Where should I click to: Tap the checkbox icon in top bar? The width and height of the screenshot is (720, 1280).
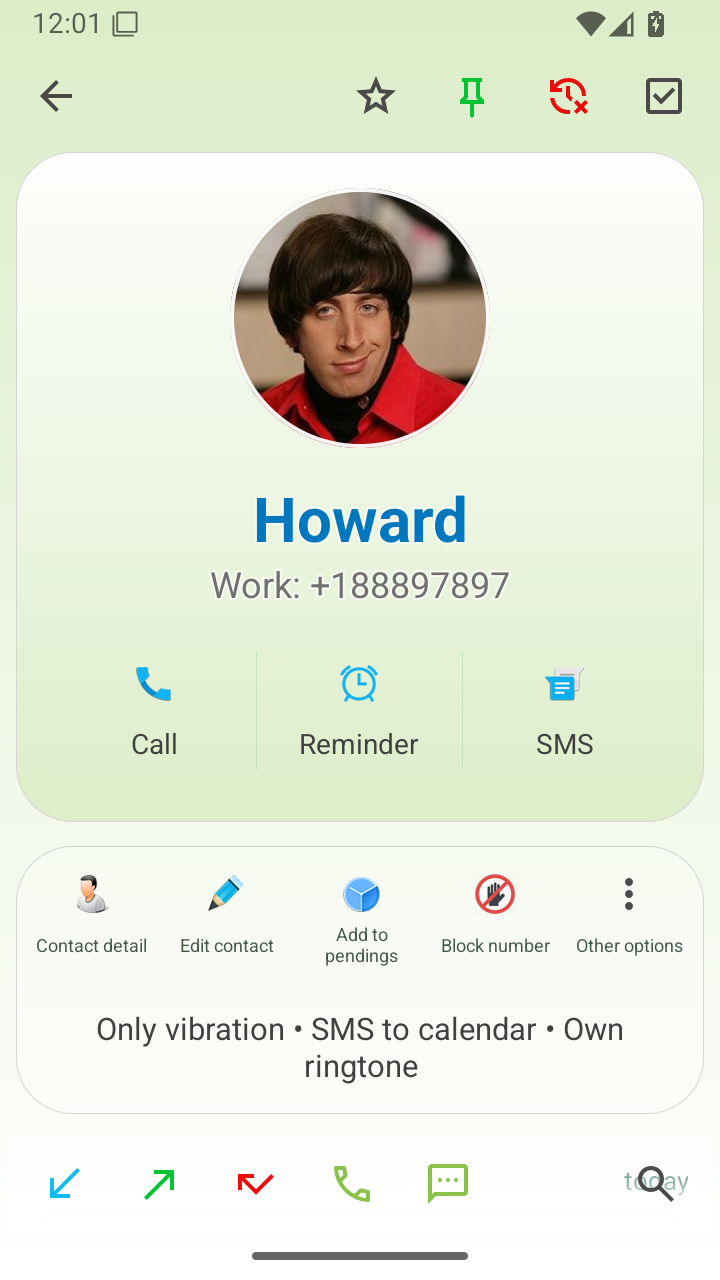pyautogui.click(x=664, y=96)
